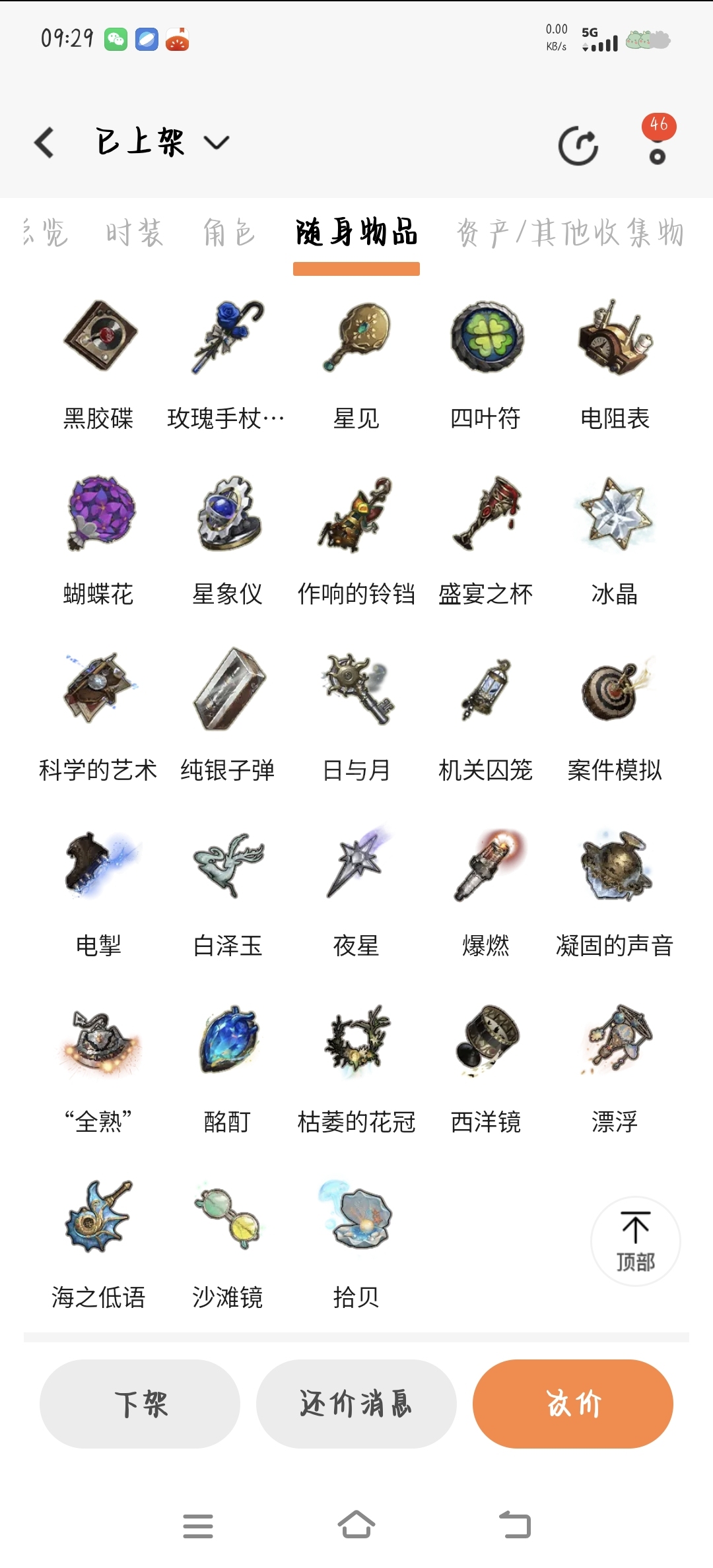
Task: Refresh the listing with the circular arrow
Action: click(578, 145)
